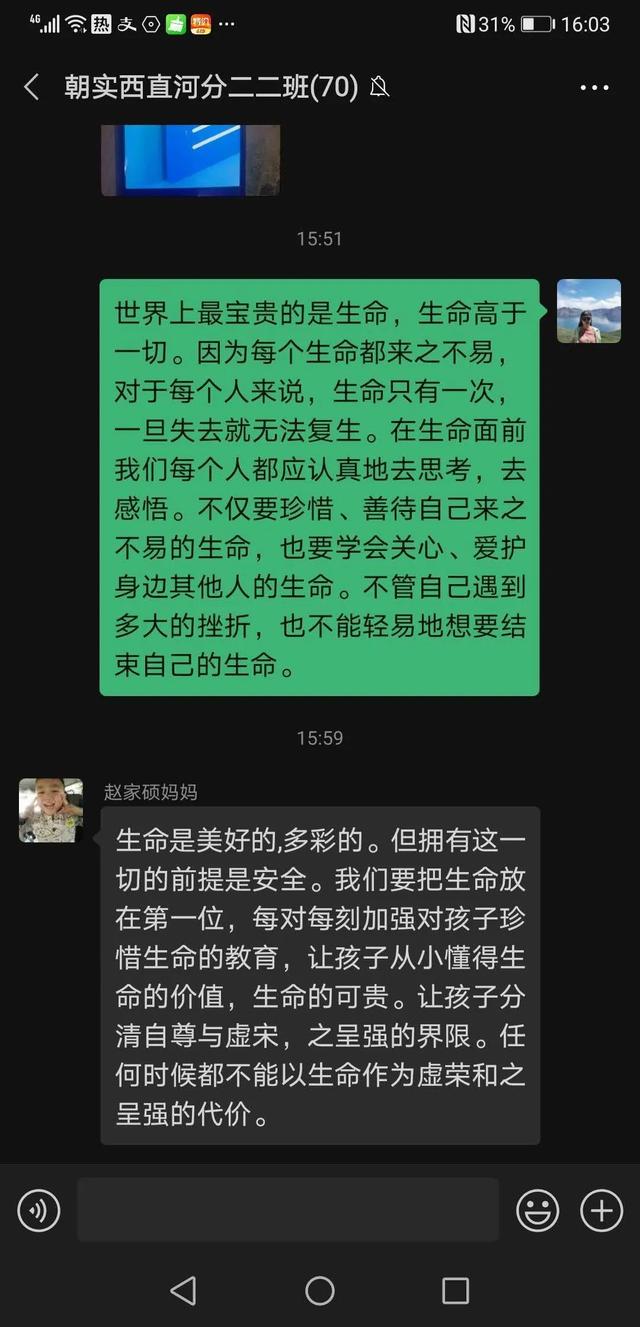The width and height of the screenshot is (640, 1327).
Task: Open the chat's three-dot menu
Action: point(594,88)
